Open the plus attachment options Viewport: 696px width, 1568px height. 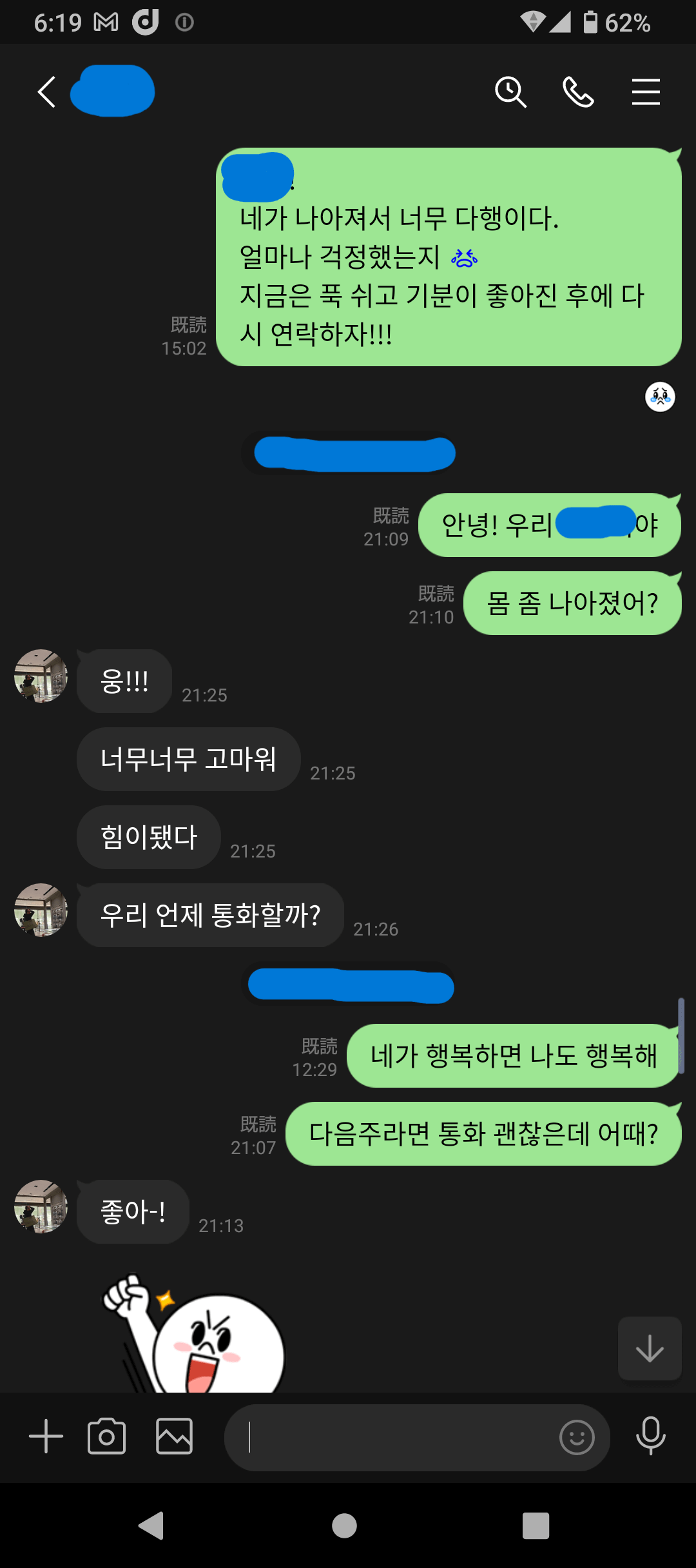tap(46, 1436)
